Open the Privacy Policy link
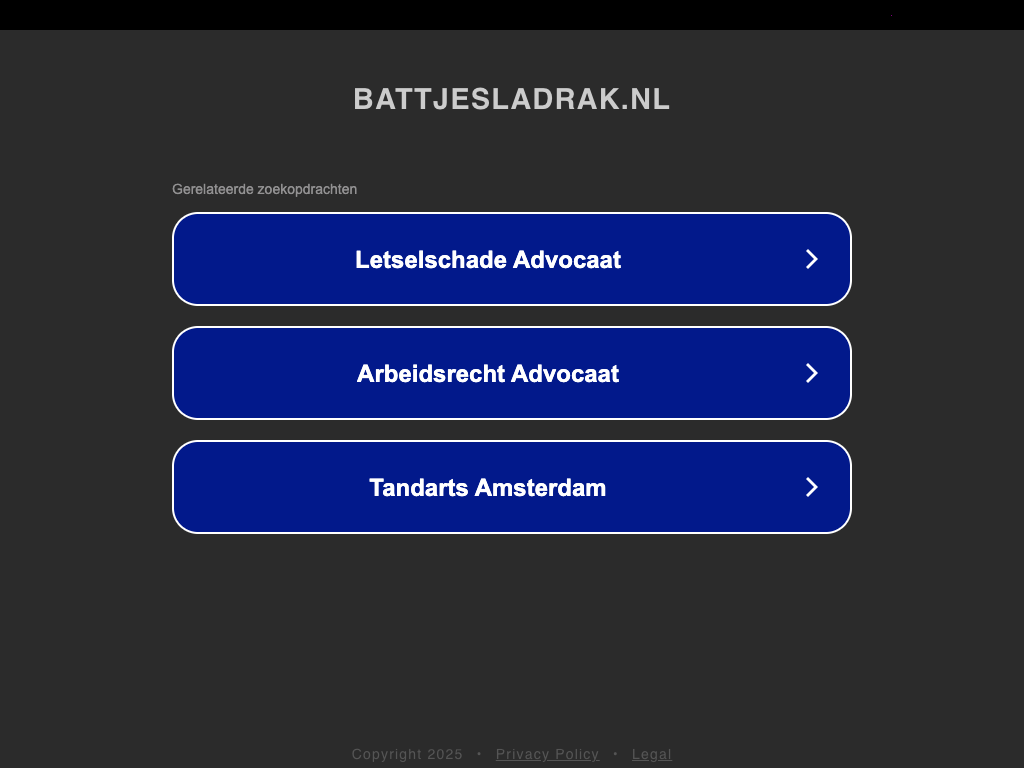This screenshot has width=1024, height=768. point(547,754)
